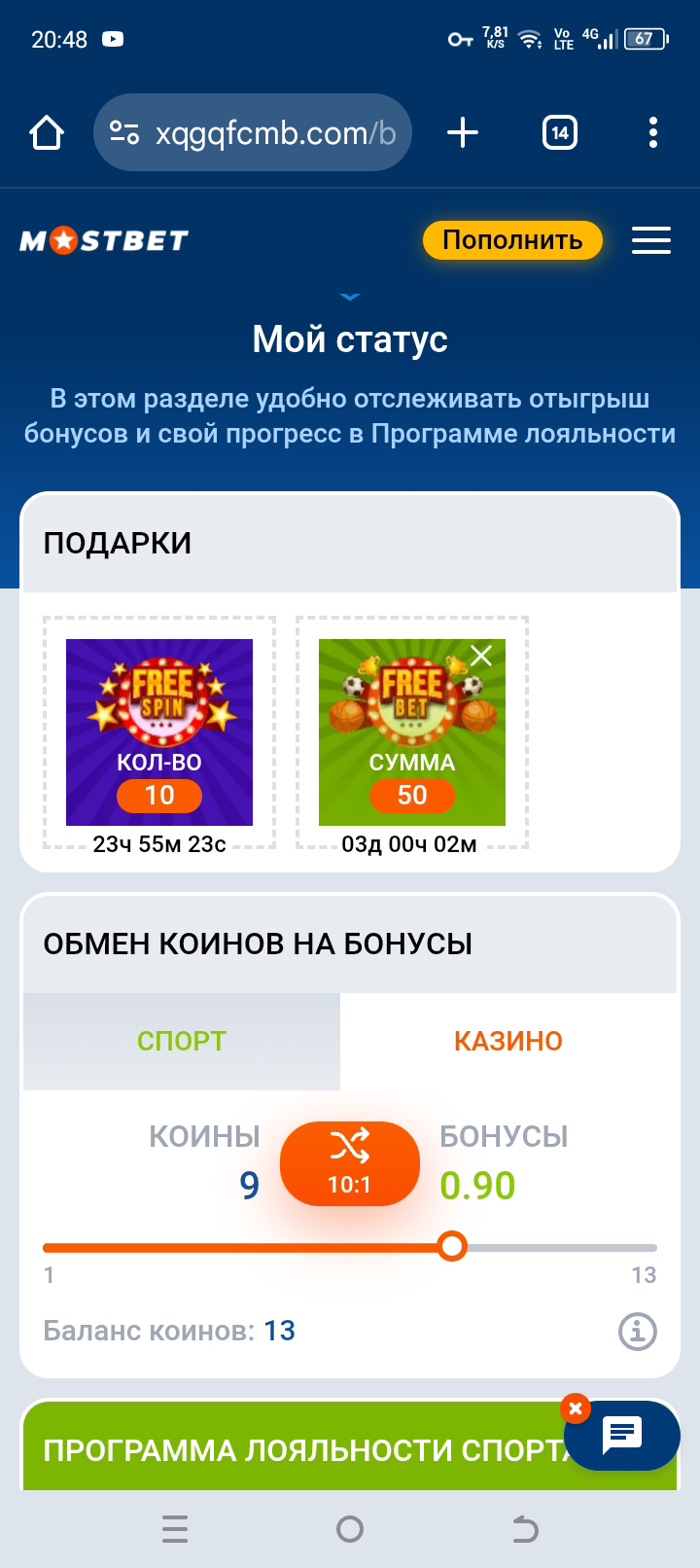
Task: Close the floating chat widget
Action: (x=576, y=1408)
